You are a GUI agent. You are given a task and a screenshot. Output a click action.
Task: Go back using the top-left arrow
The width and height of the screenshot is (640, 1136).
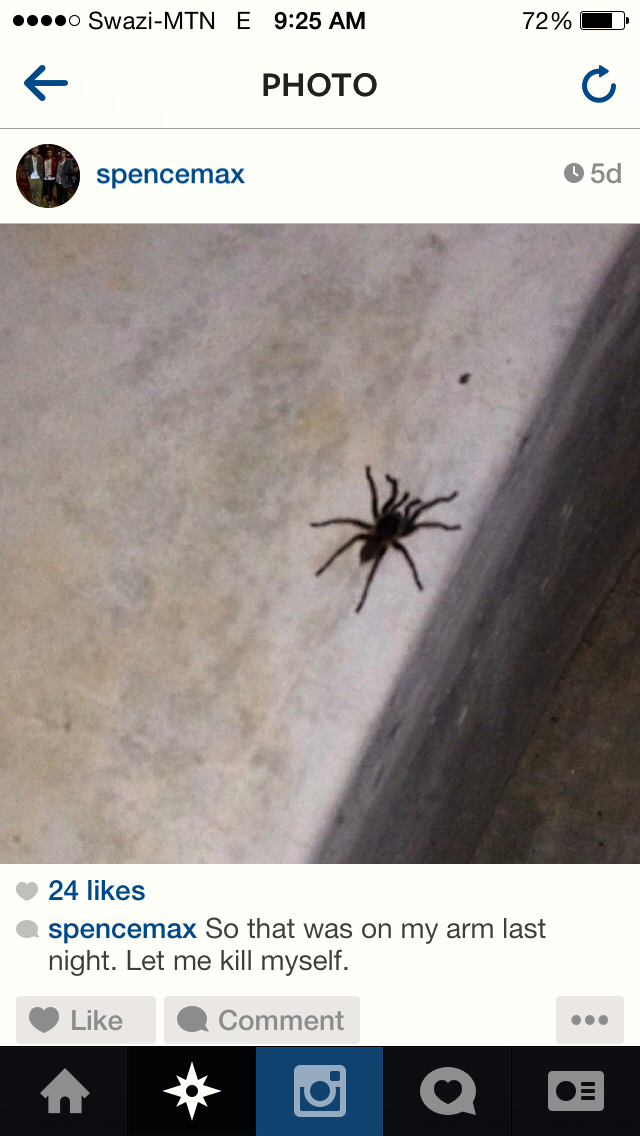[46, 84]
